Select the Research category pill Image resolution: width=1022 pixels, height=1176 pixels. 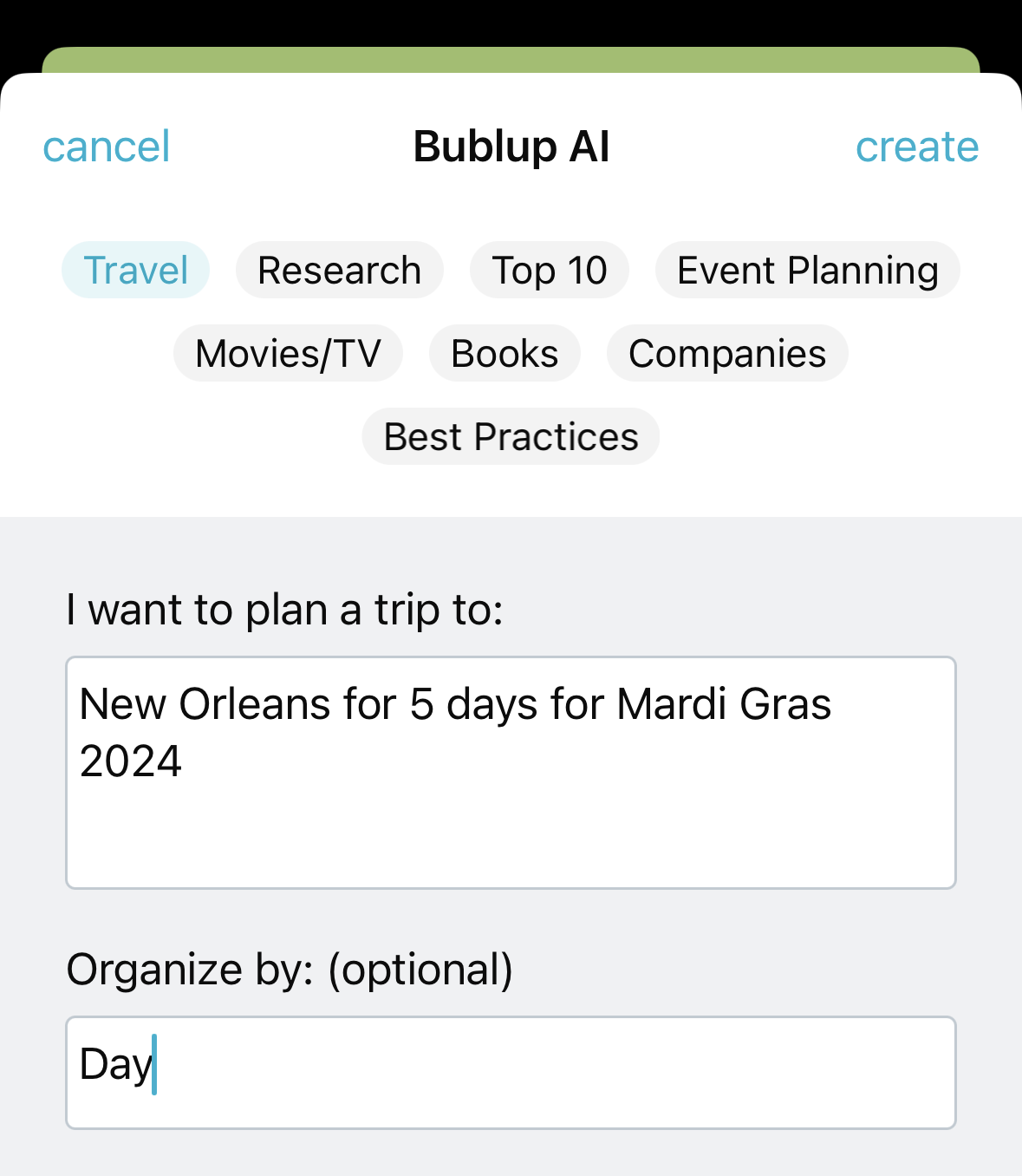pyautogui.click(x=339, y=270)
